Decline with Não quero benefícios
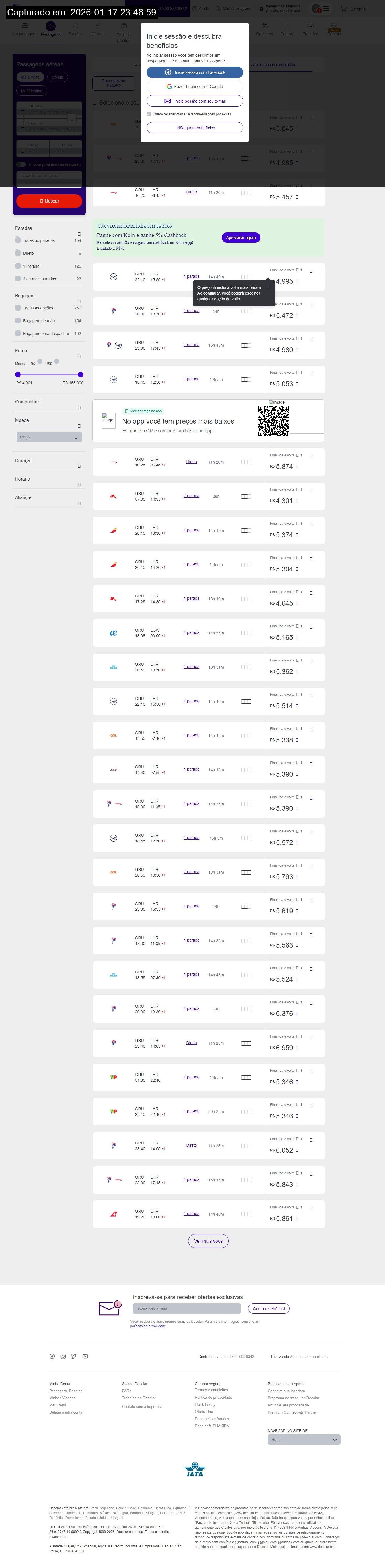Screen dimensions: 385x1568 (x=195, y=128)
